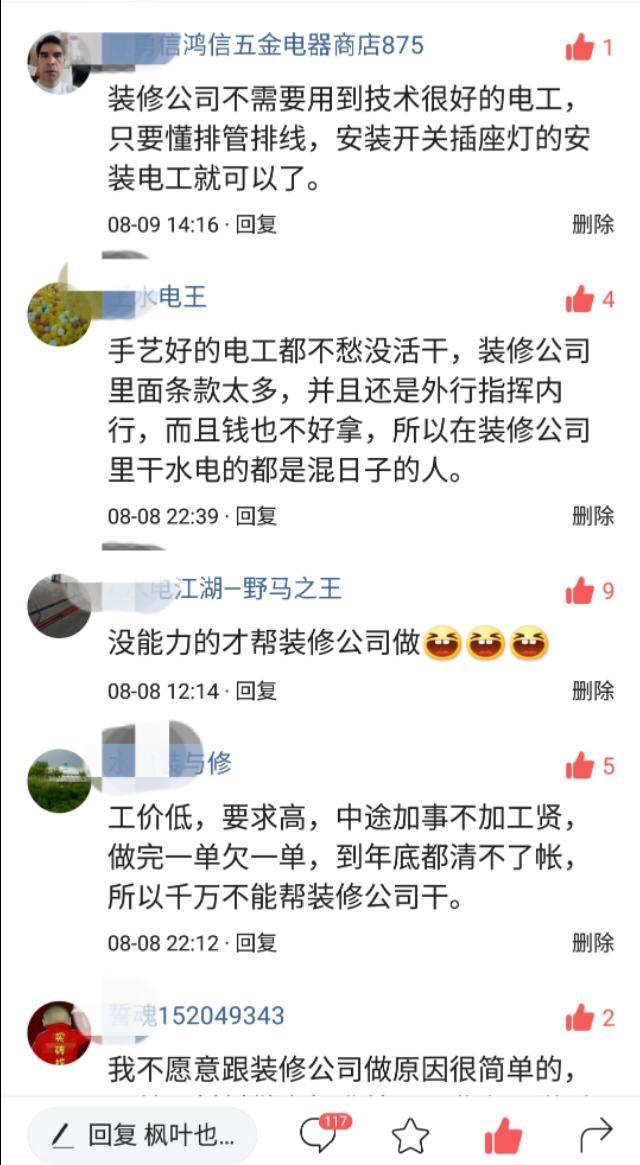Delete the 08-08 22:12 comment
640x1165 pixels.
[593, 942]
